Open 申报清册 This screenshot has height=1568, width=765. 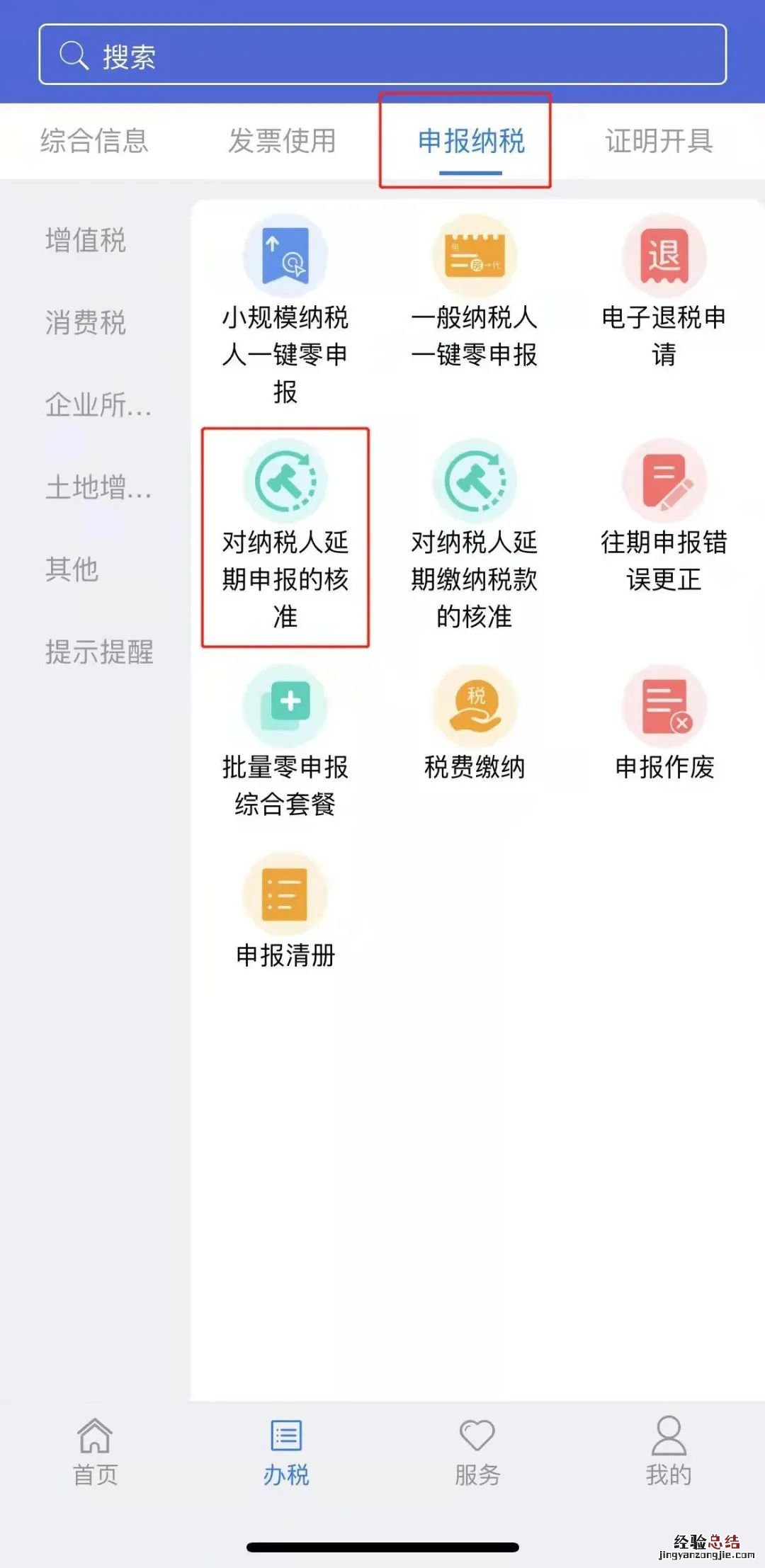coord(285,912)
